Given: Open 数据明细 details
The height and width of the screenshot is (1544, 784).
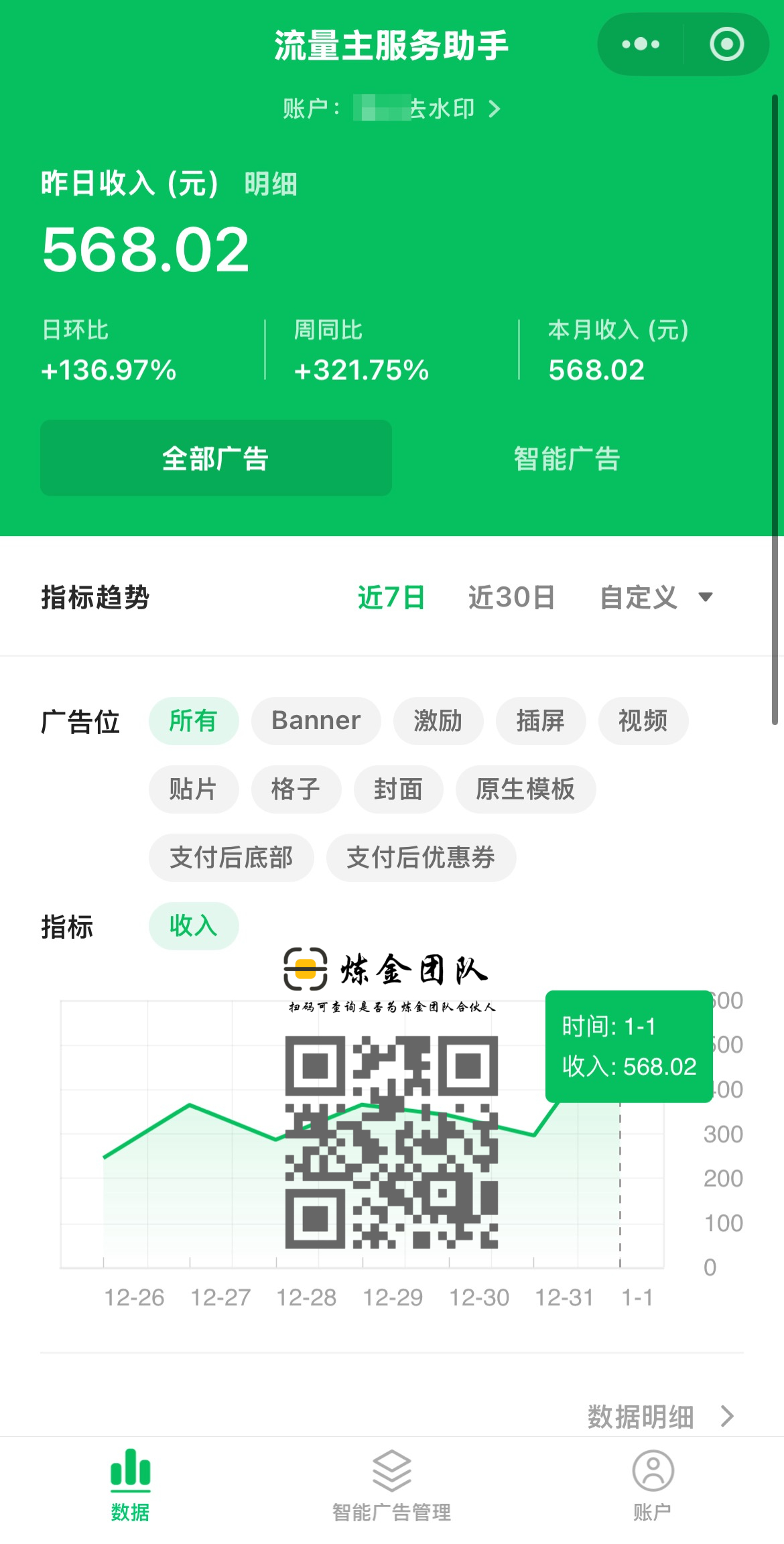Looking at the screenshot, I should 660,1417.
